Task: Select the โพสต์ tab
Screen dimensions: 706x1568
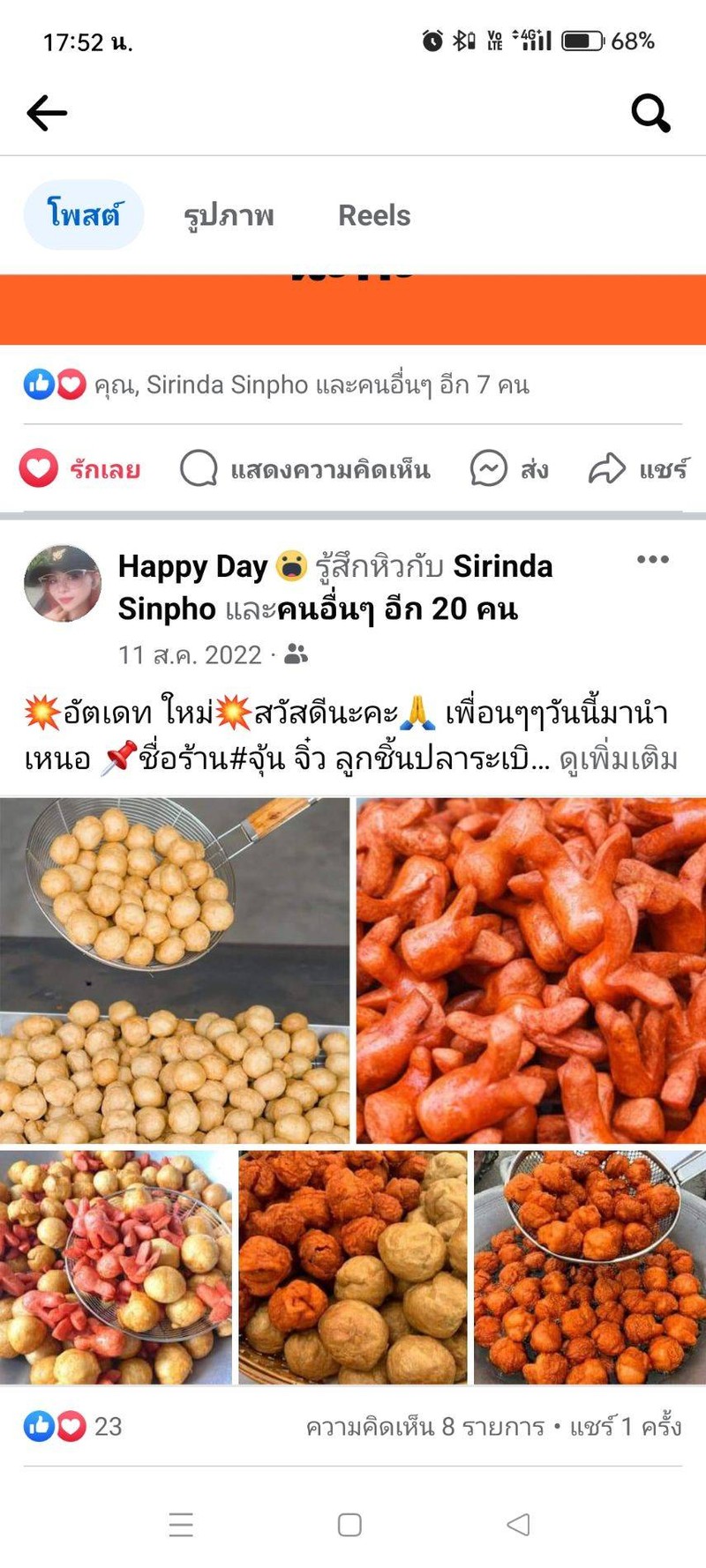Action: [84, 215]
